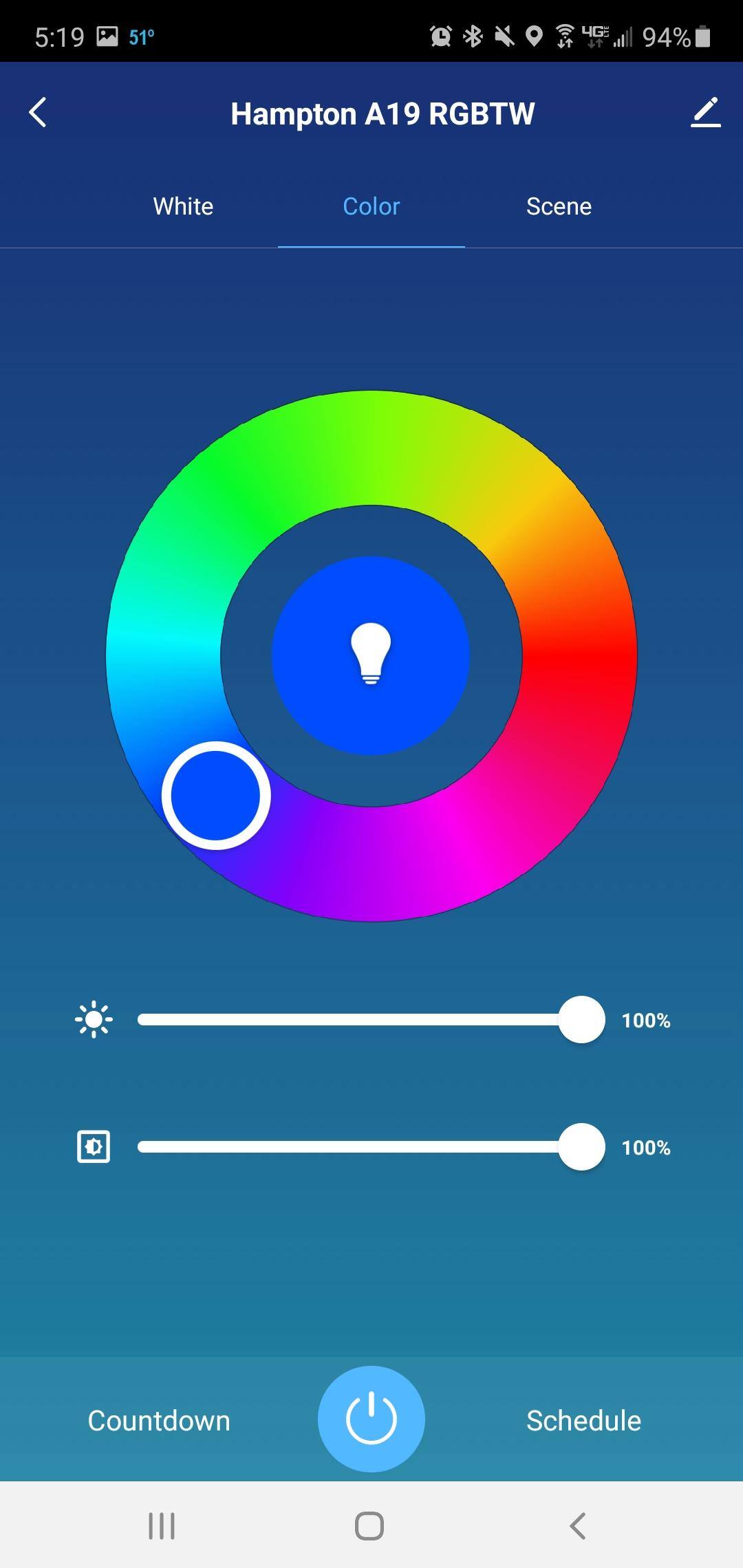Tap the system home button
Image resolution: width=743 pixels, height=1568 pixels.
[x=369, y=1526]
